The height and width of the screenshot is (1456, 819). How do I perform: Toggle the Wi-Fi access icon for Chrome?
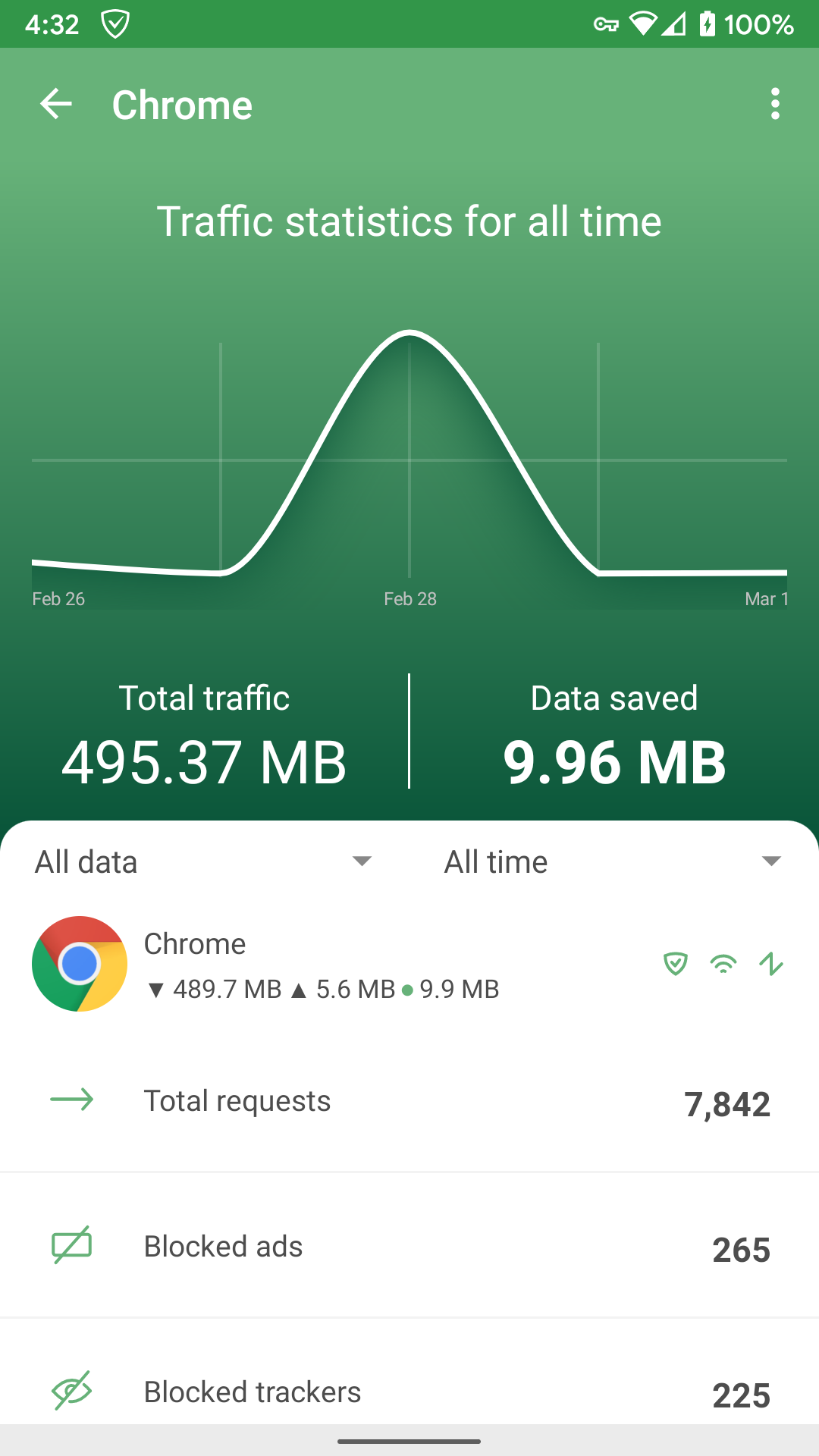point(723,964)
